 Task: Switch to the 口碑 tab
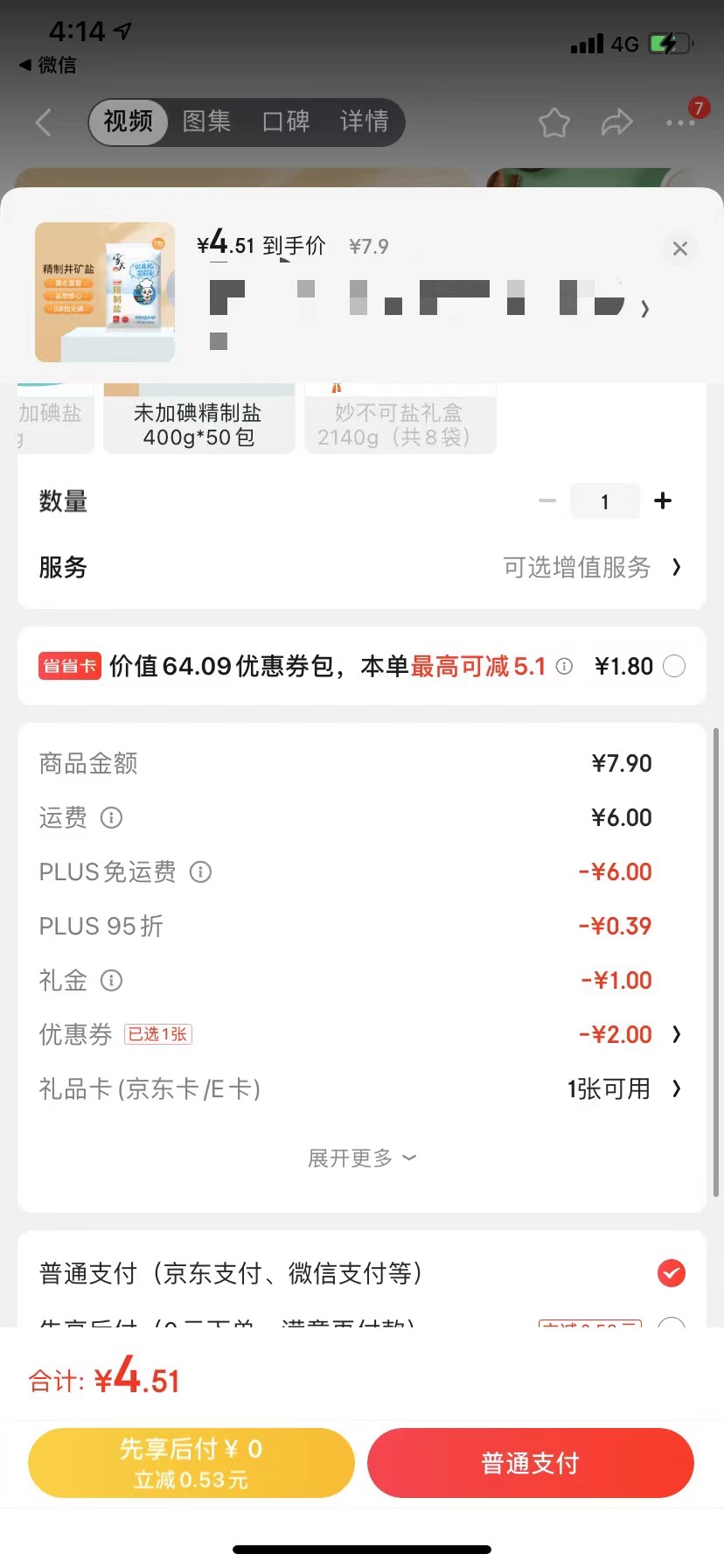(285, 122)
